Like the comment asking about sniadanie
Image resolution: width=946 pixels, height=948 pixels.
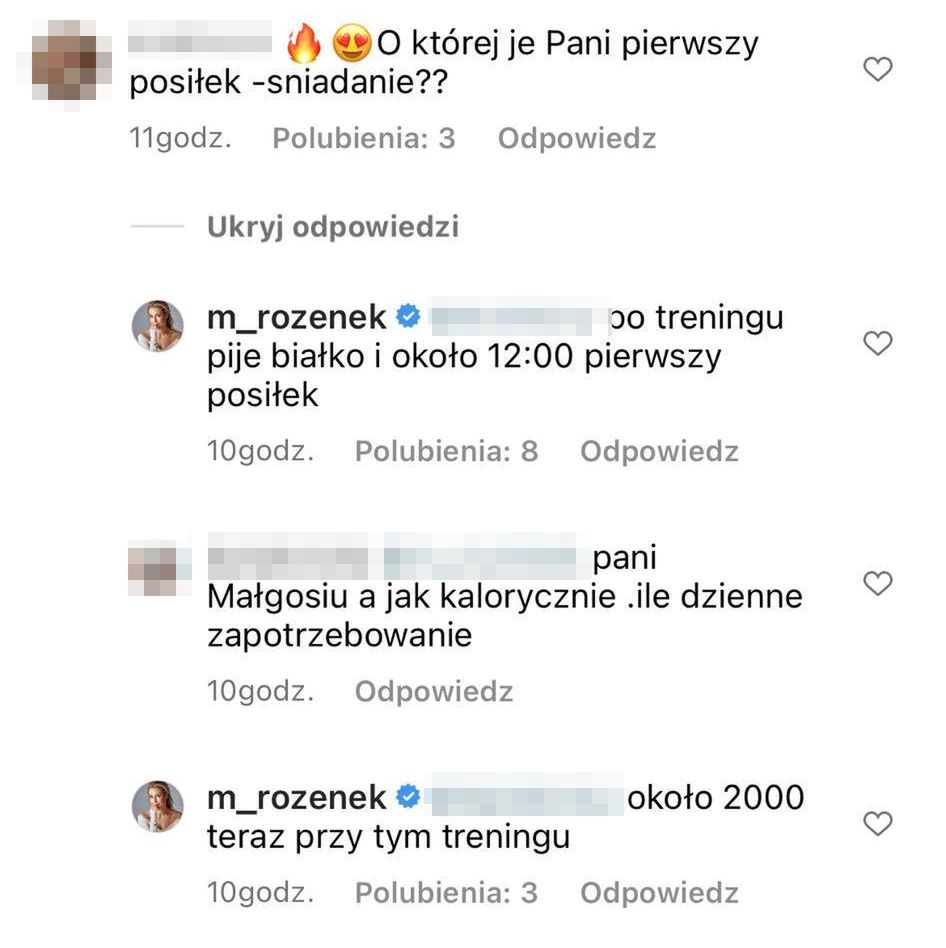877,70
